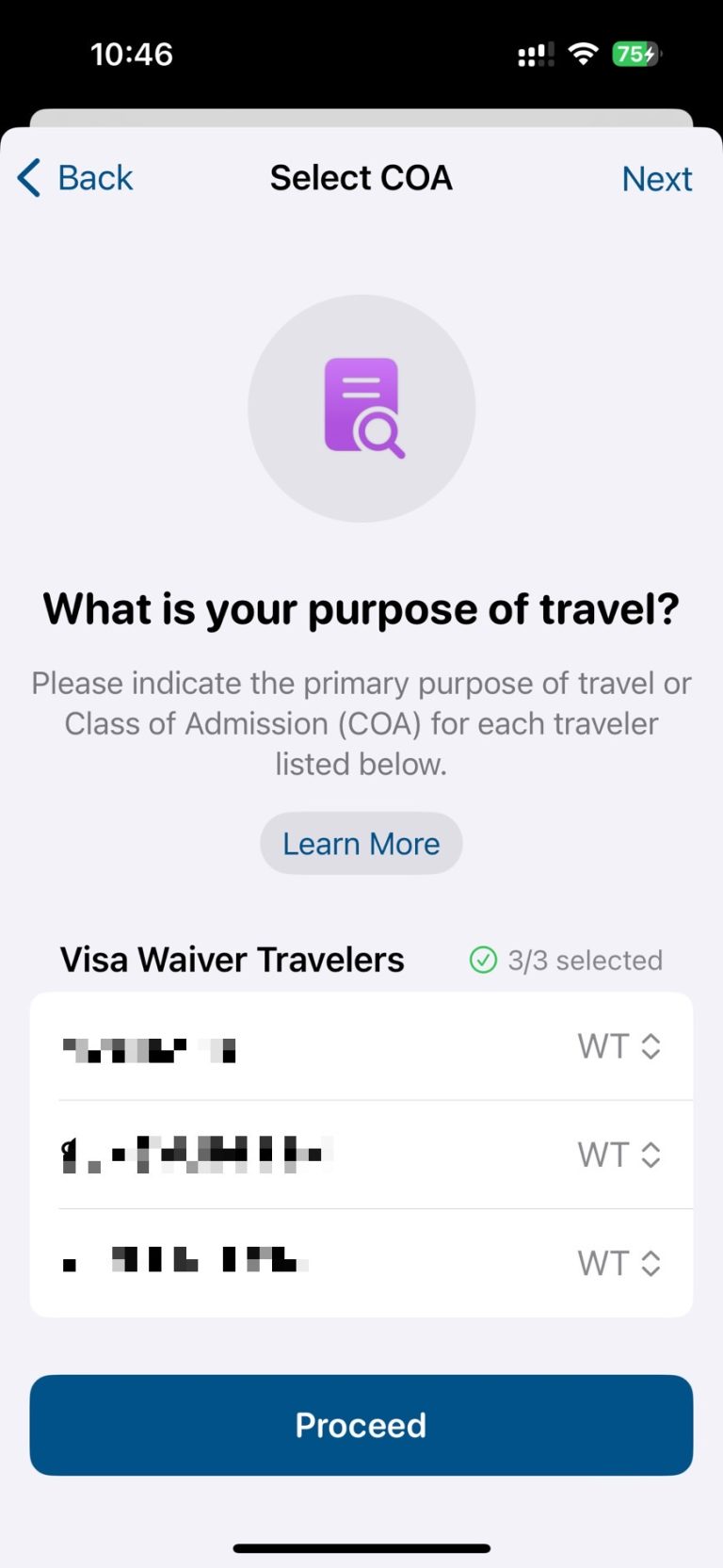Tap the Proceed button
This screenshot has height=1568, width=723.
tap(361, 1425)
